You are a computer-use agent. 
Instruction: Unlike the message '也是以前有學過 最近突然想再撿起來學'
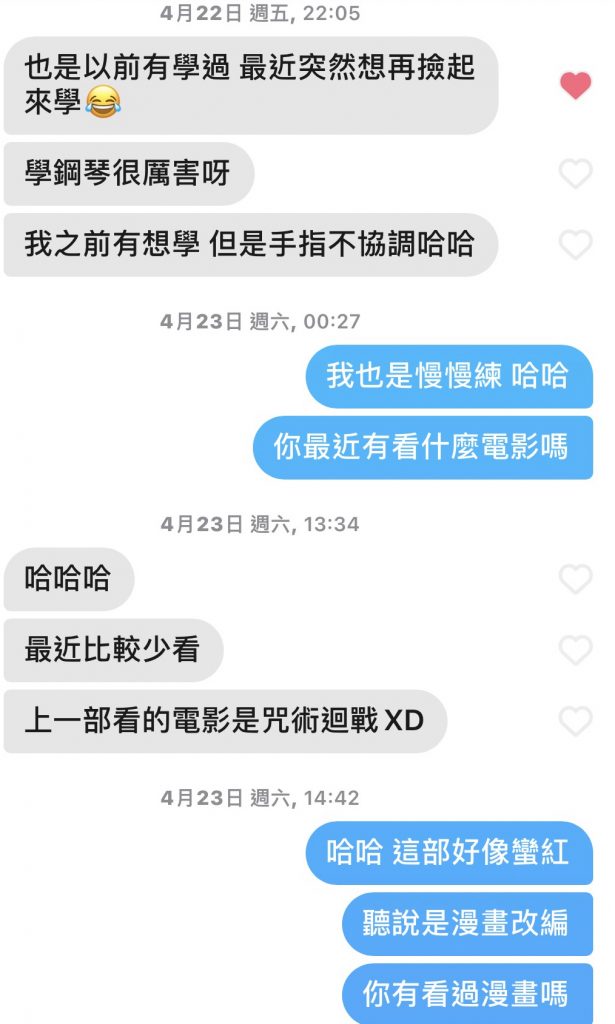click(575, 86)
